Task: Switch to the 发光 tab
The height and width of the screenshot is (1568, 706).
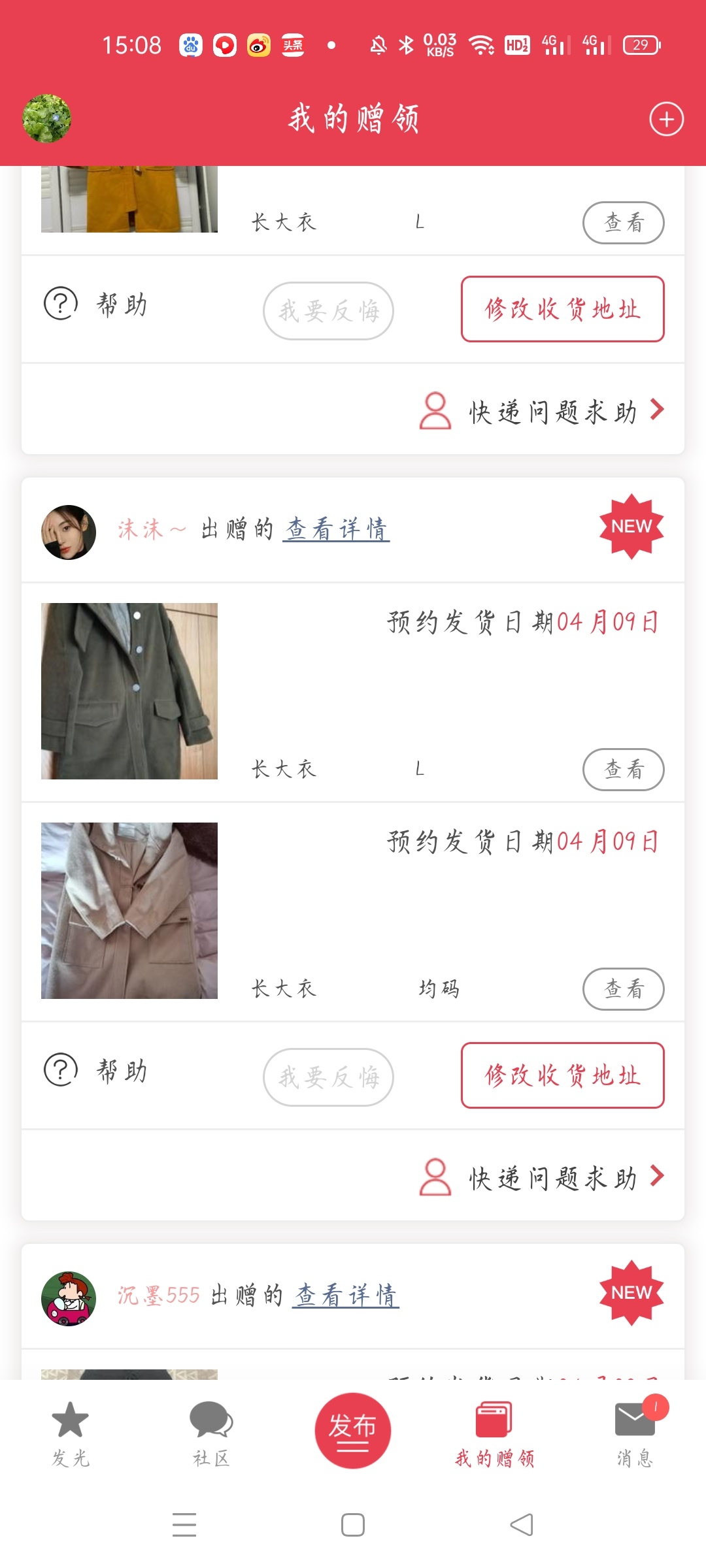Action: [x=70, y=1434]
